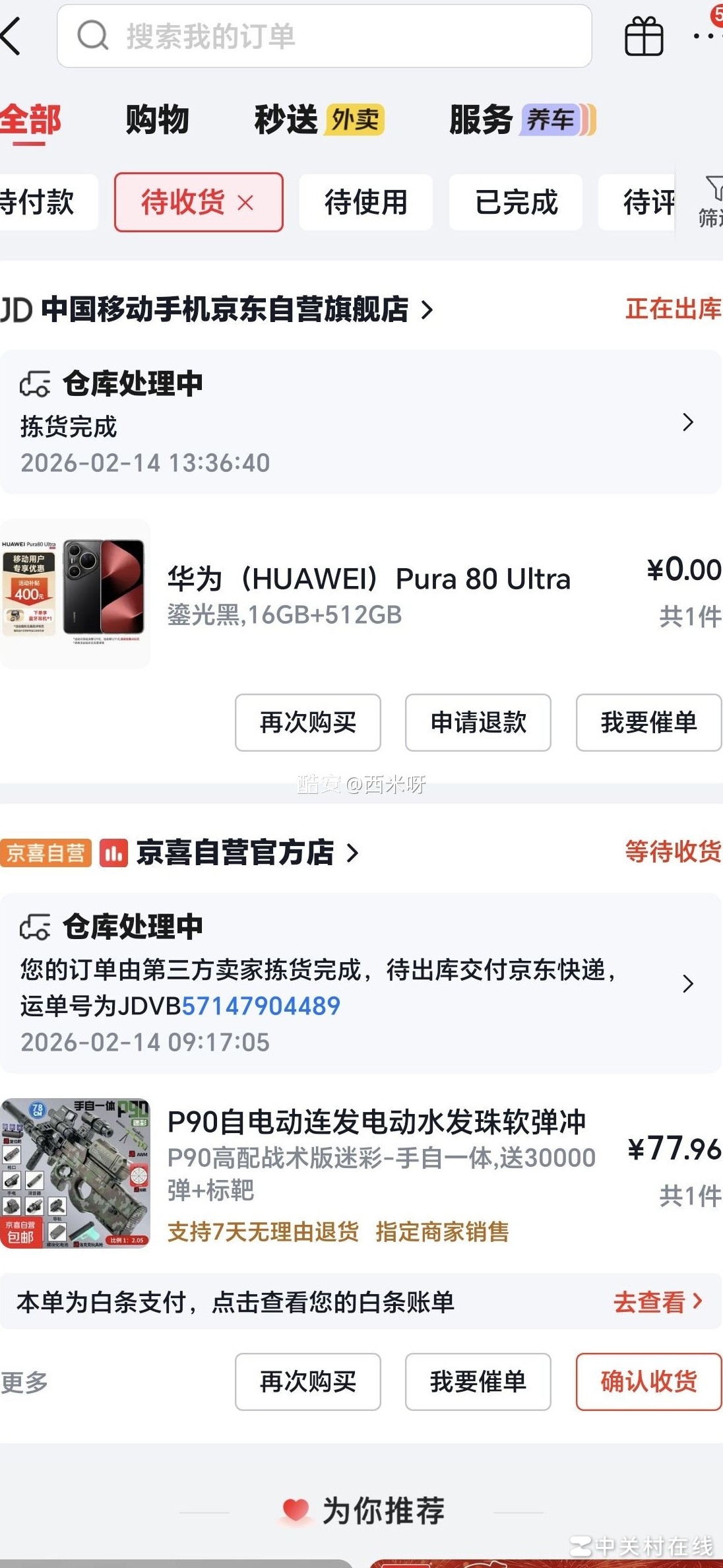Select the 待使用 filter chip

[365, 203]
